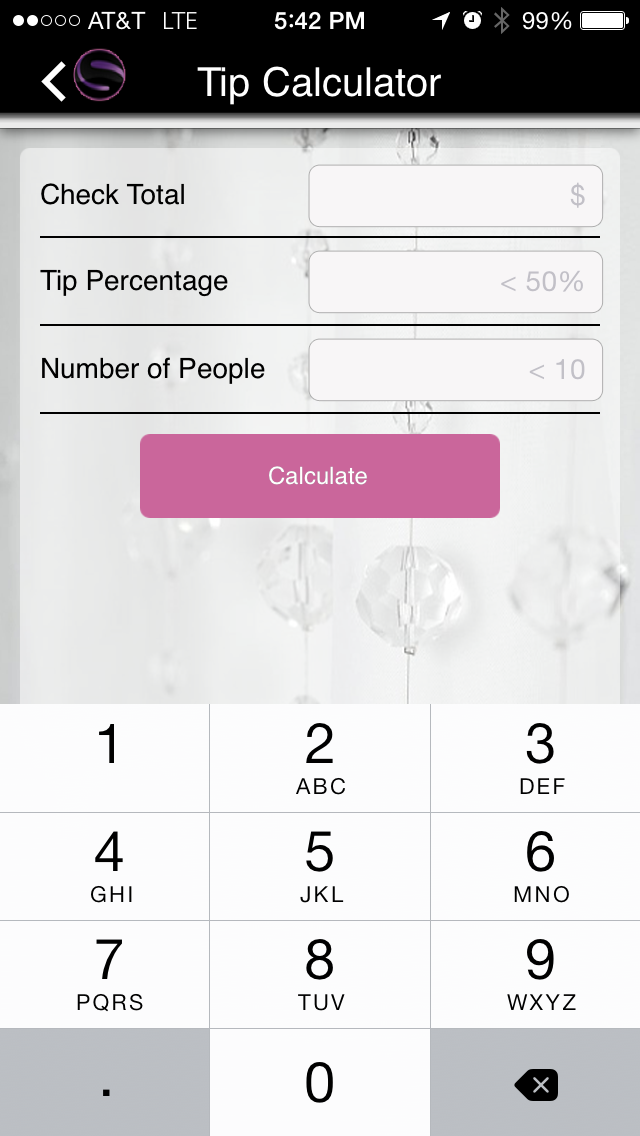This screenshot has height=1136, width=640.
Task: Delete a digit with the backspace key
Action: tap(535, 1083)
